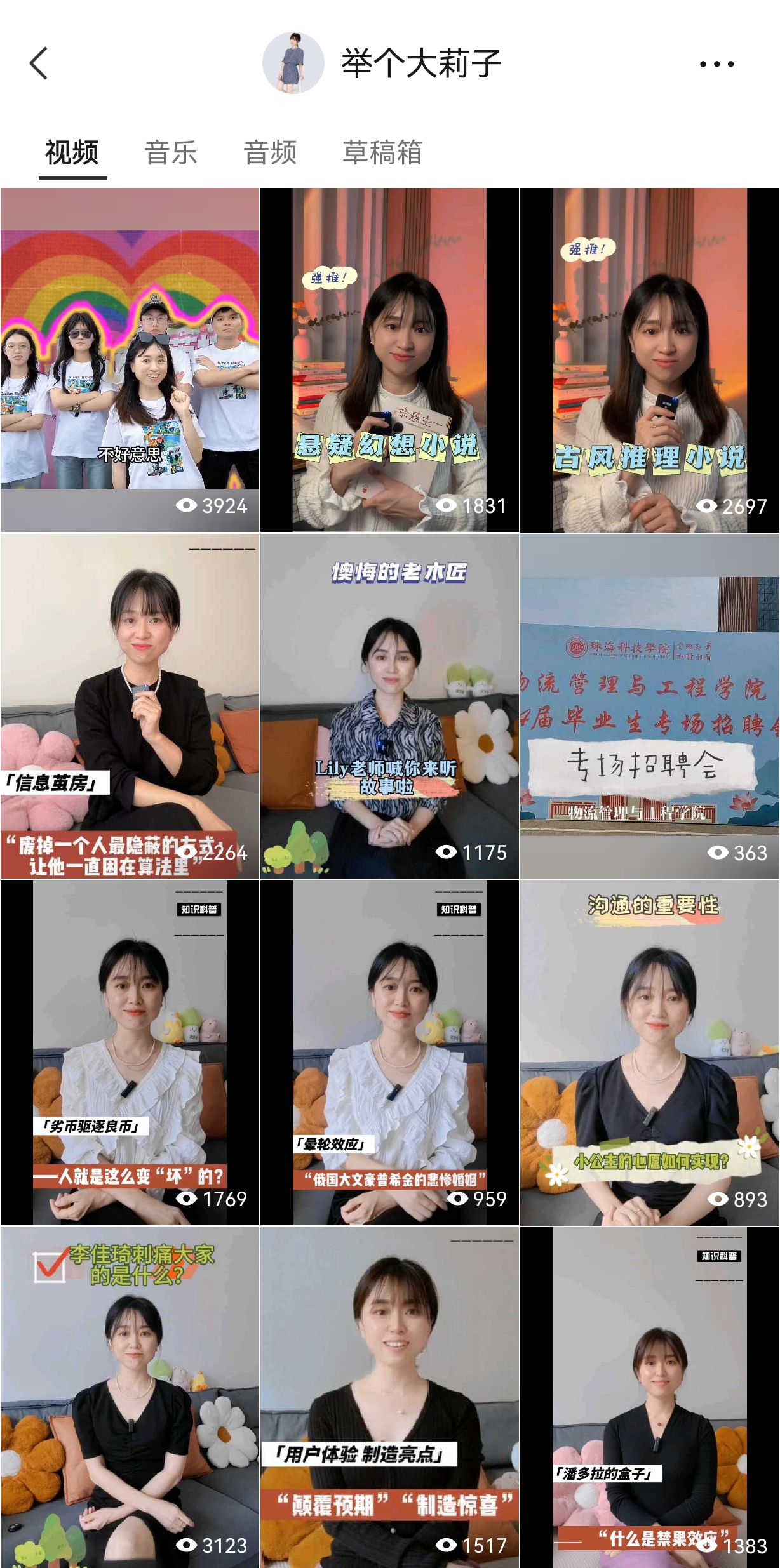
Task: Open the rainbow group video with 3924 views
Action: click(x=130, y=359)
